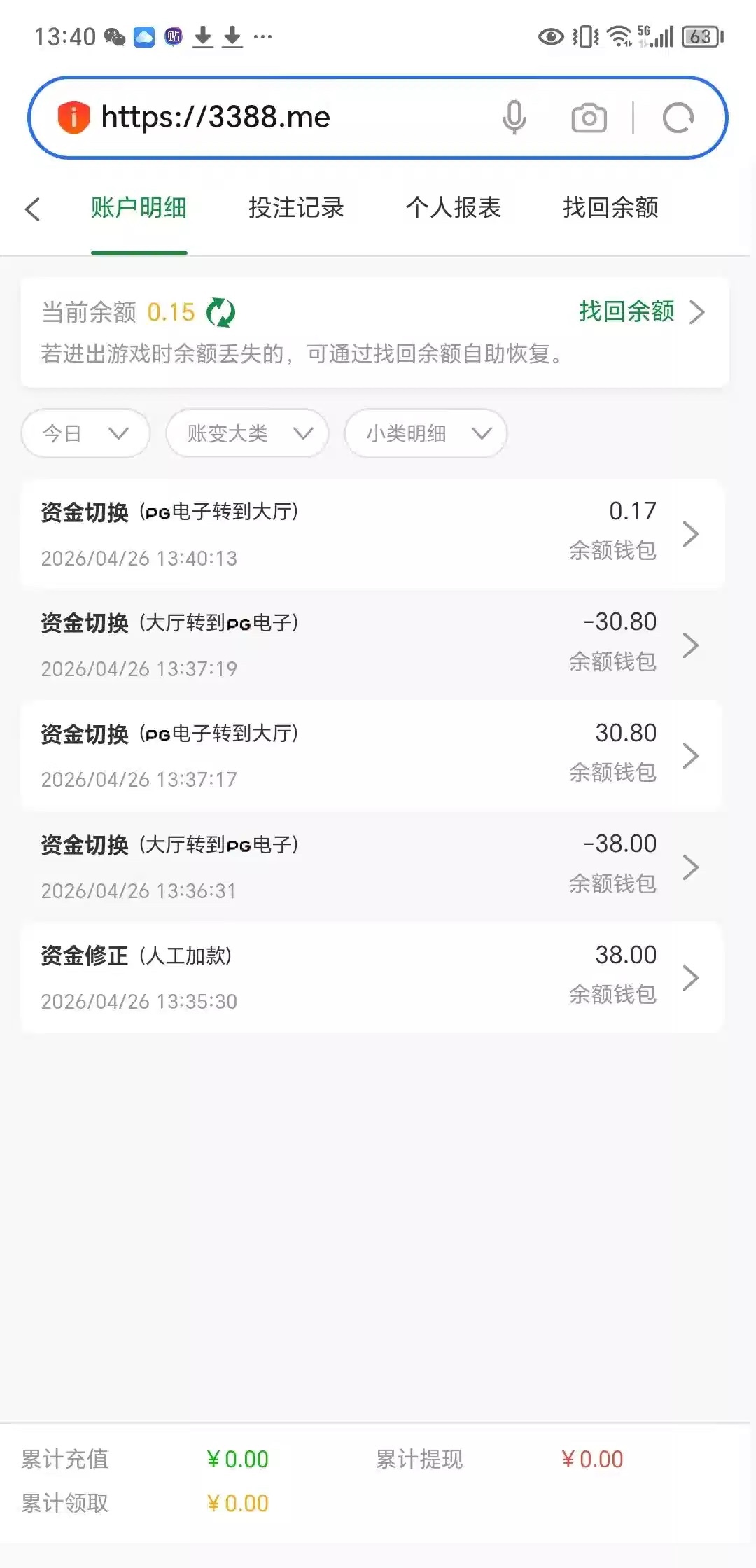This screenshot has height=1568, width=756.
Task: Expand the 今日 date dropdown
Action: pos(85,433)
